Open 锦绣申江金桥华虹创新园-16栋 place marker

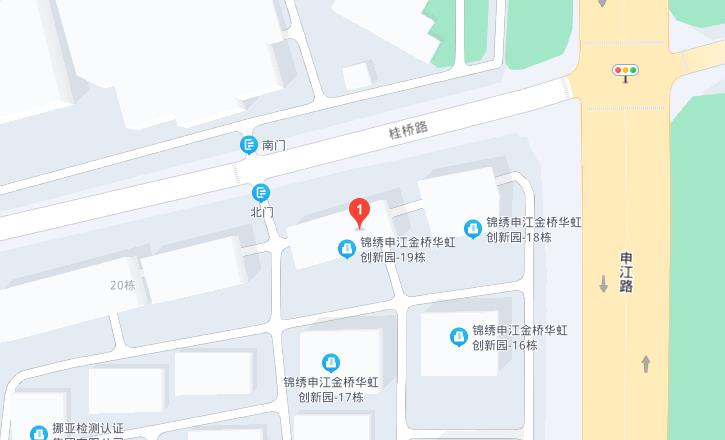click(x=459, y=337)
